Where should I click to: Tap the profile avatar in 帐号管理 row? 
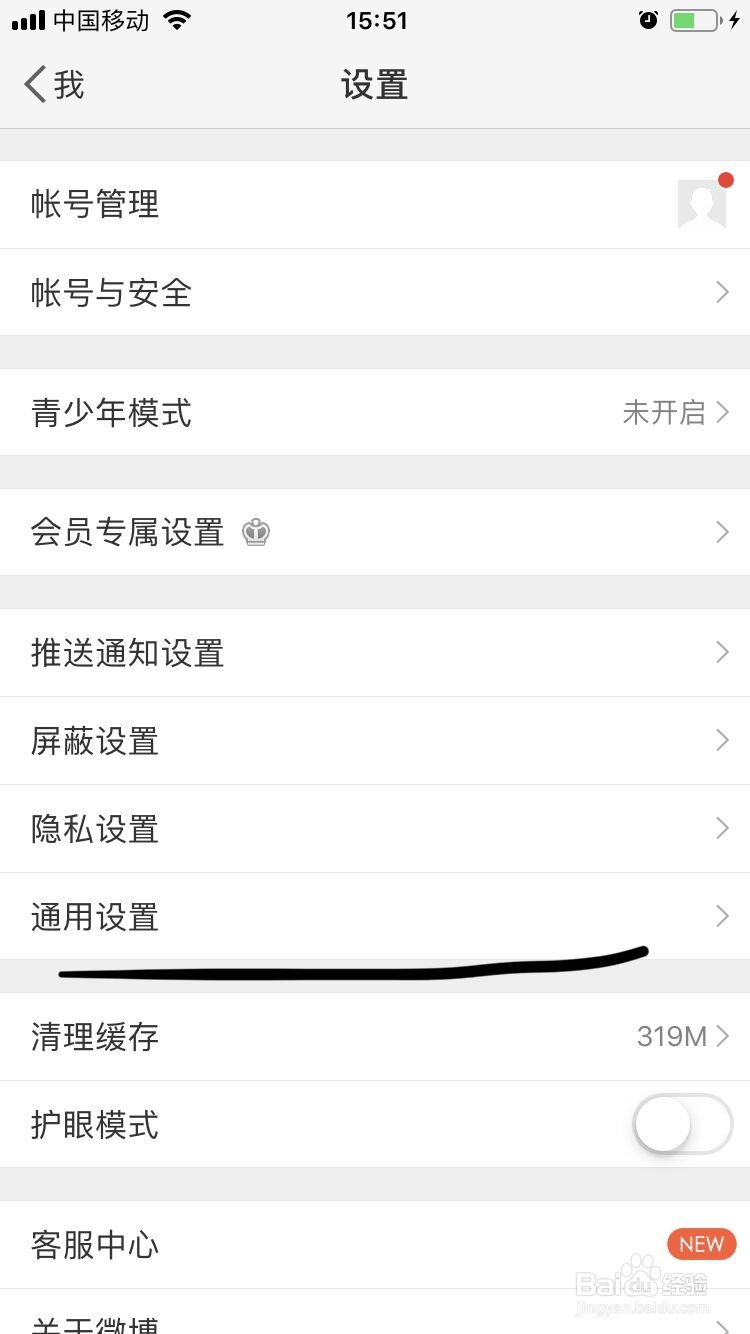[x=701, y=204]
